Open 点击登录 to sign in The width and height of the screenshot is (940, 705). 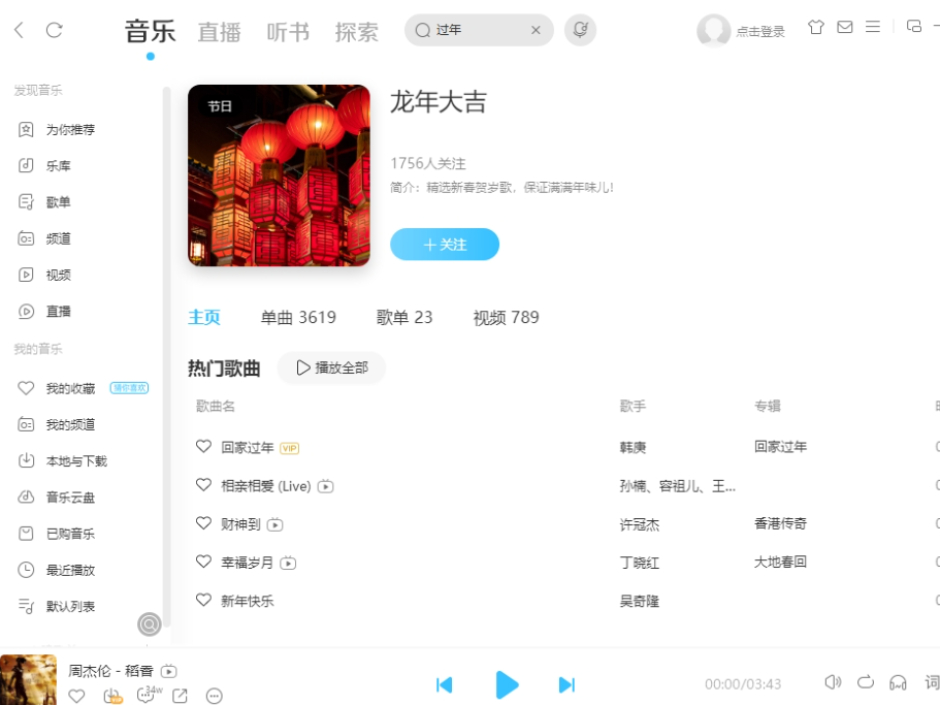point(760,32)
